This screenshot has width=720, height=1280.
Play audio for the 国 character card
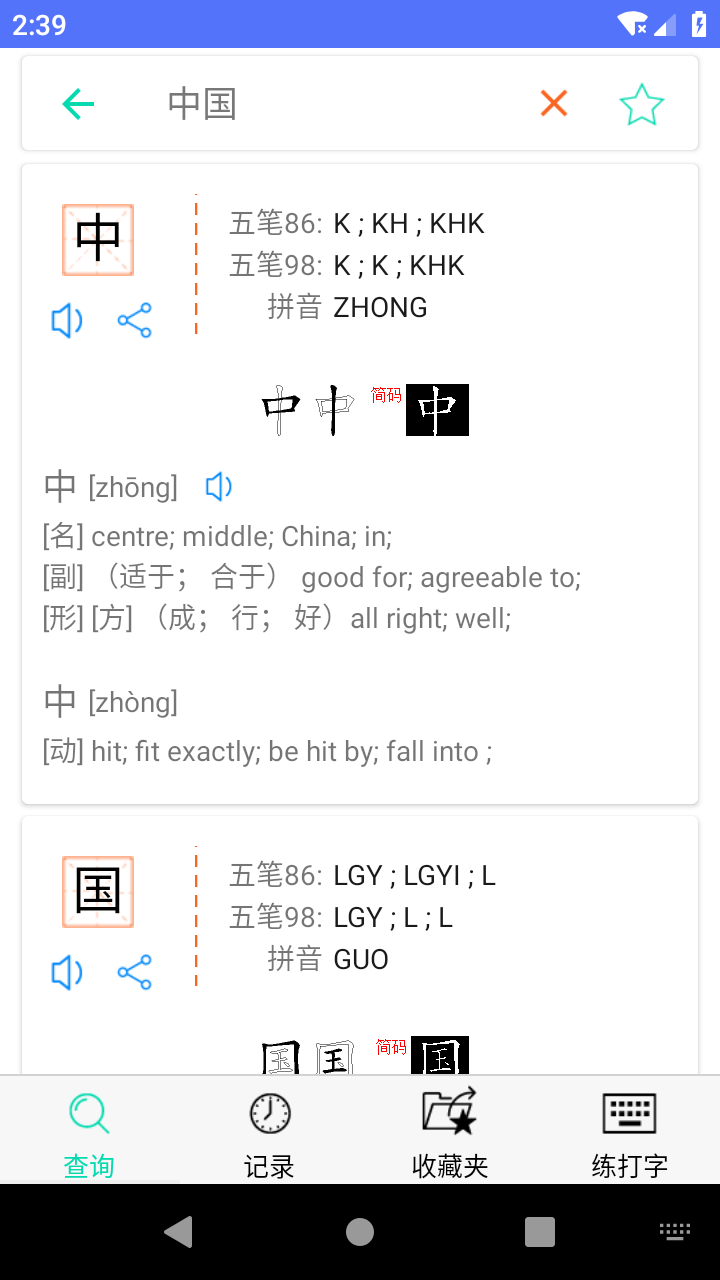pos(67,973)
